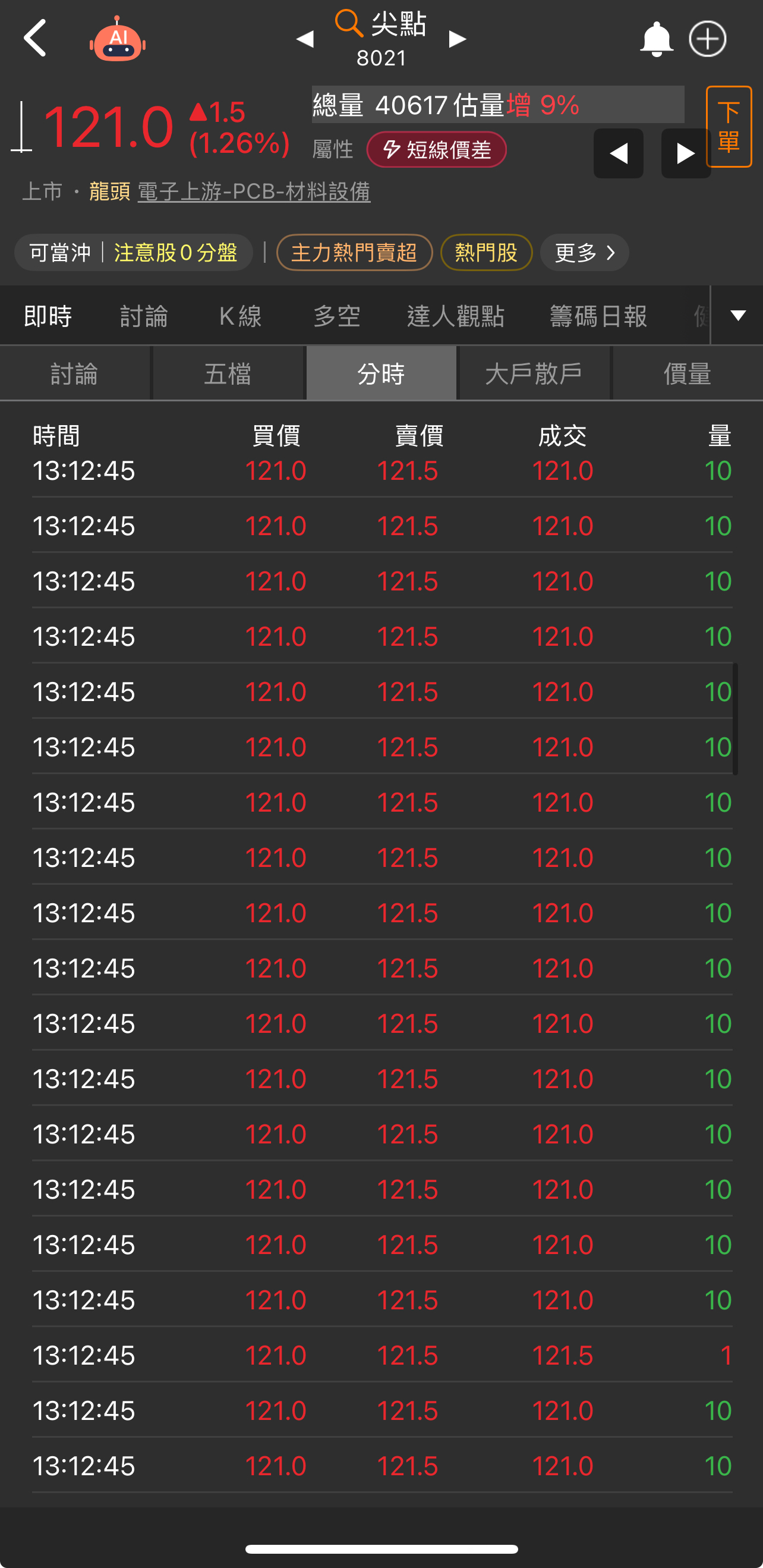Image resolution: width=763 pixels, height=1568 pixels.
Task: Add stock to watchlist with plus icon
Action: tap(707, 39)
